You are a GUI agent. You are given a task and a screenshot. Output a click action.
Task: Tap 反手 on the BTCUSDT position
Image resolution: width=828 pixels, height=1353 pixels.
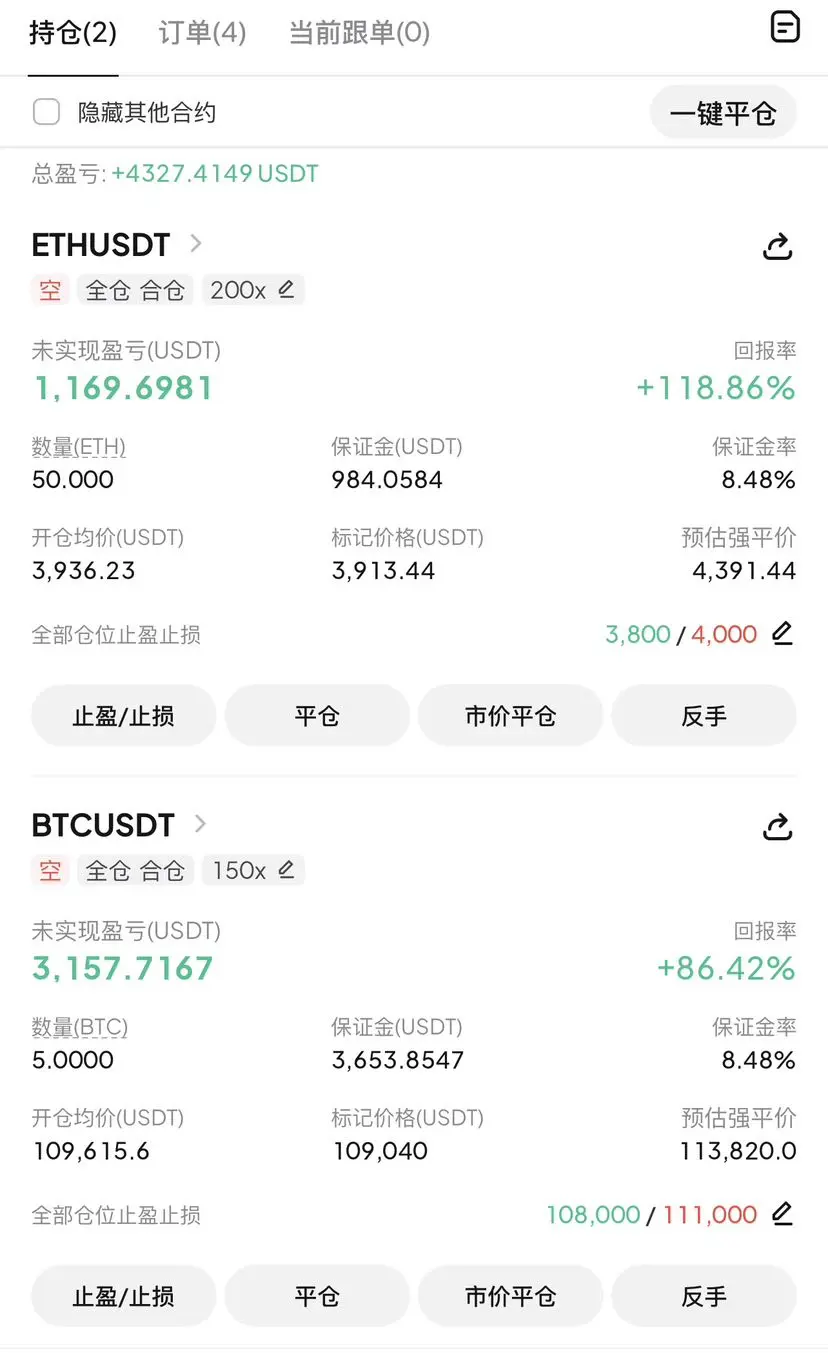[704, 1297]
